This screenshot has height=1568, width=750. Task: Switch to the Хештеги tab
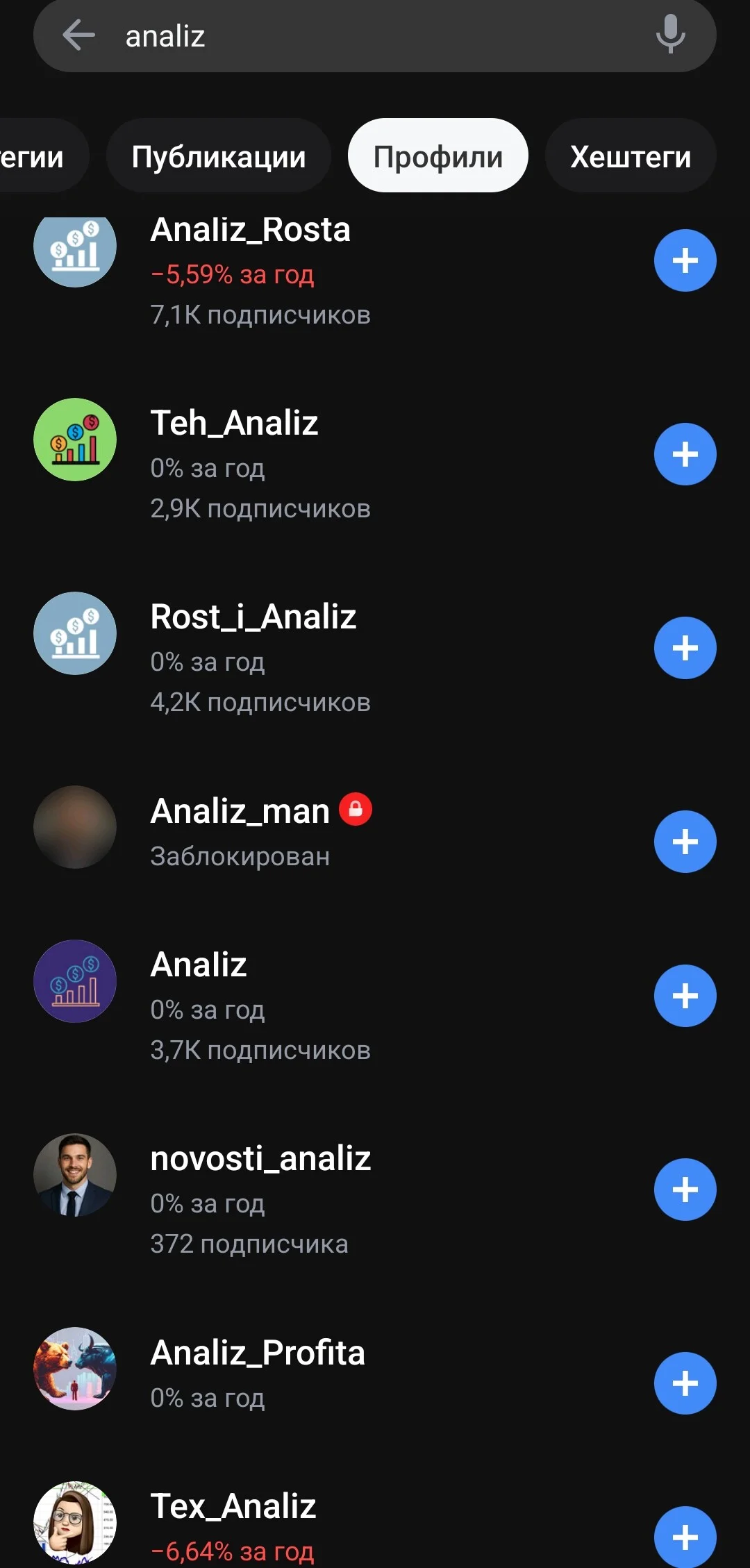(x=631, y=156)
